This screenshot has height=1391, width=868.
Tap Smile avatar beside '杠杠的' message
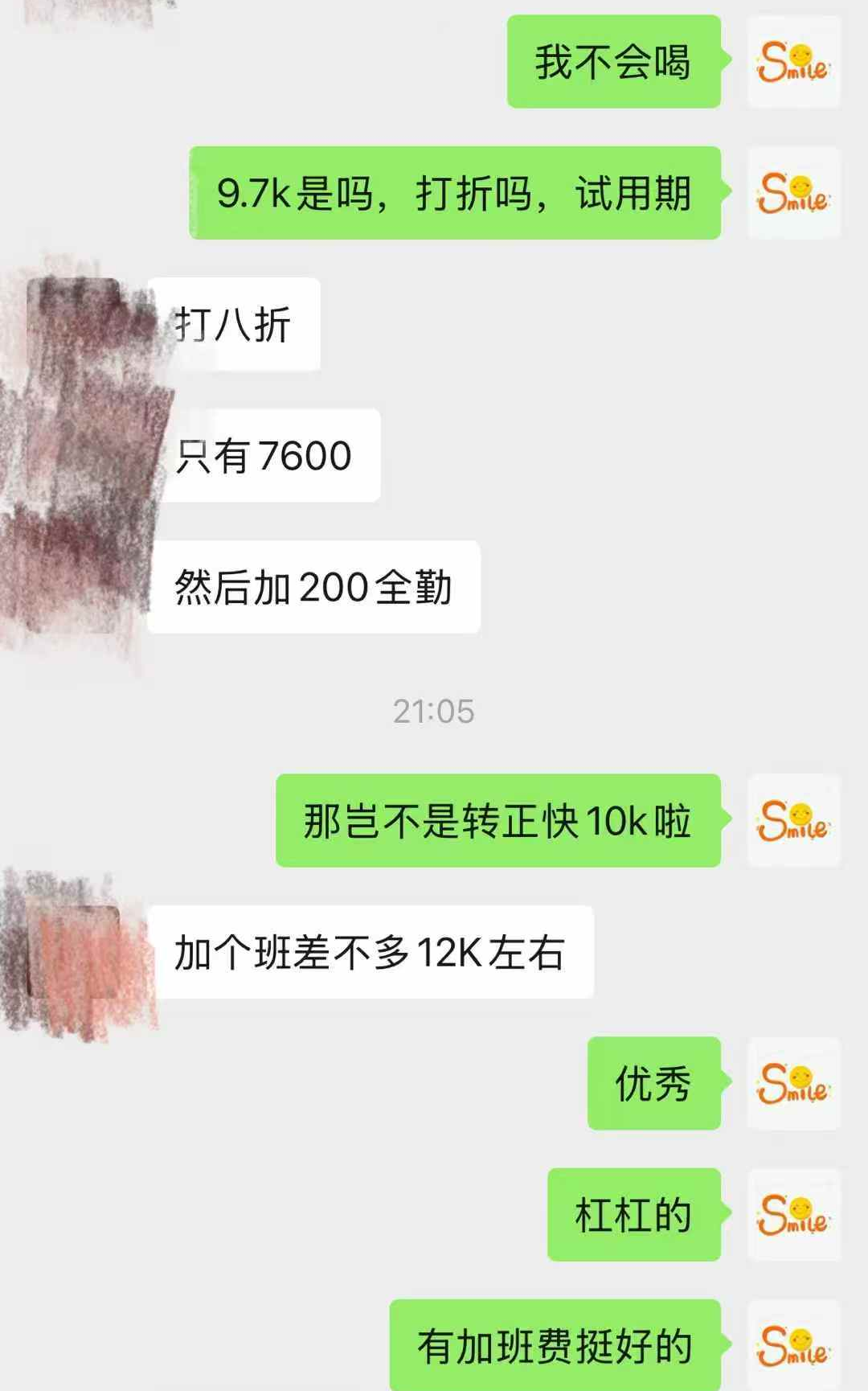793,1214
